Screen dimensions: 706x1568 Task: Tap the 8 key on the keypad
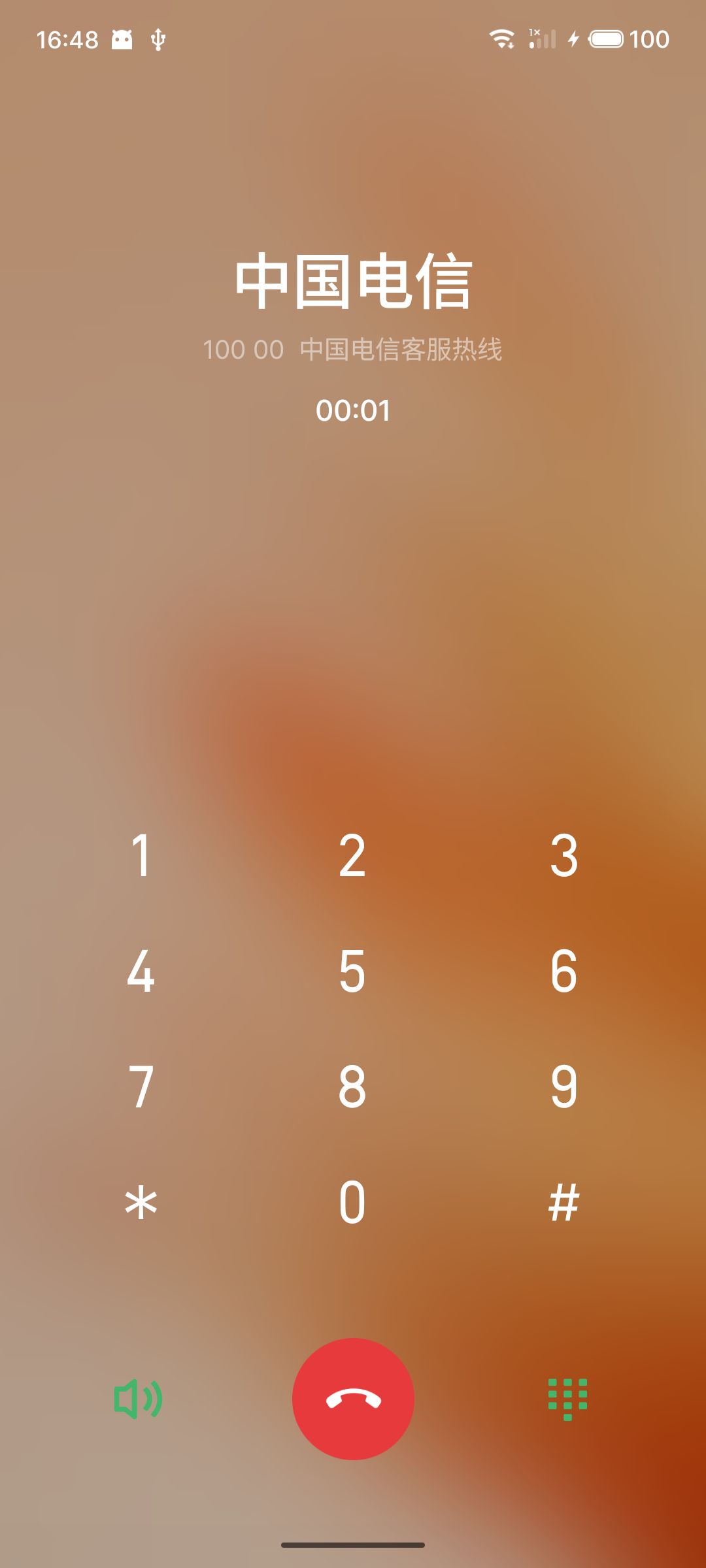[x=352, y=1086]
